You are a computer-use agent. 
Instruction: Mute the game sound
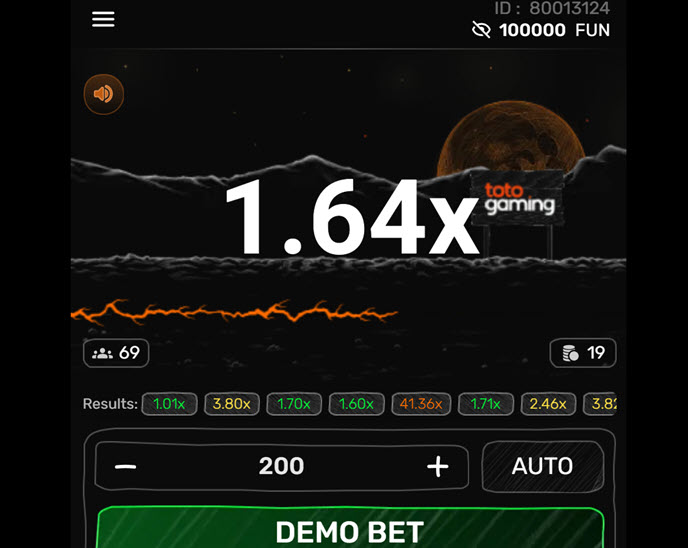(x=103, y=94)
